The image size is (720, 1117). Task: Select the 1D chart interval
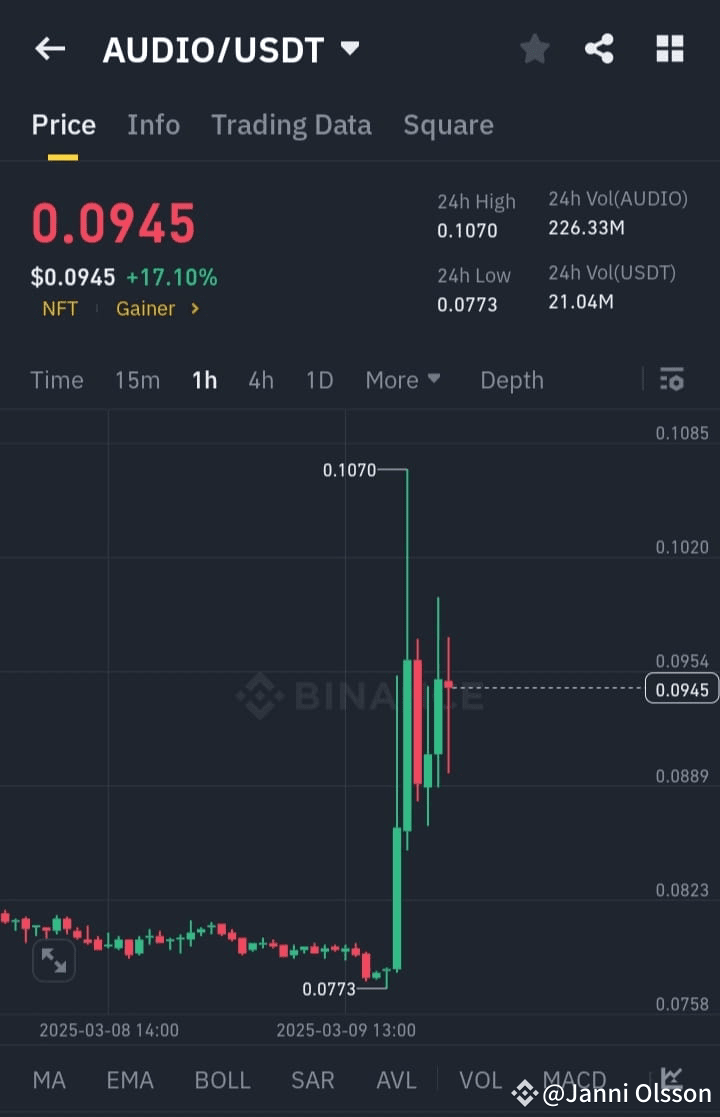pos(319,380)
